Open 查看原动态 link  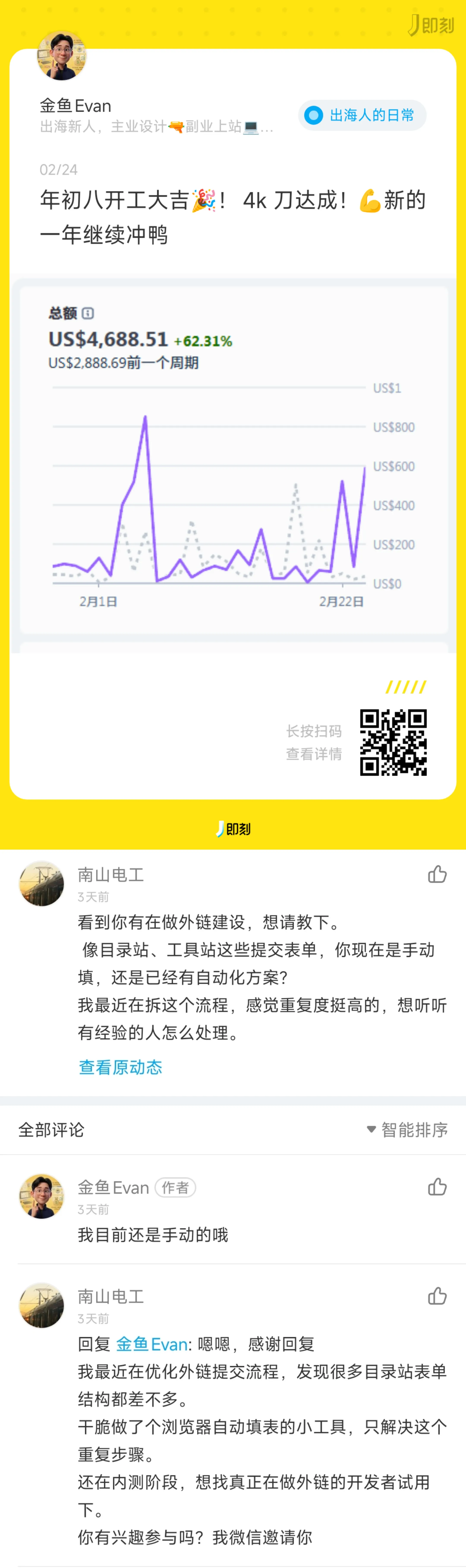coord(120,1067)
